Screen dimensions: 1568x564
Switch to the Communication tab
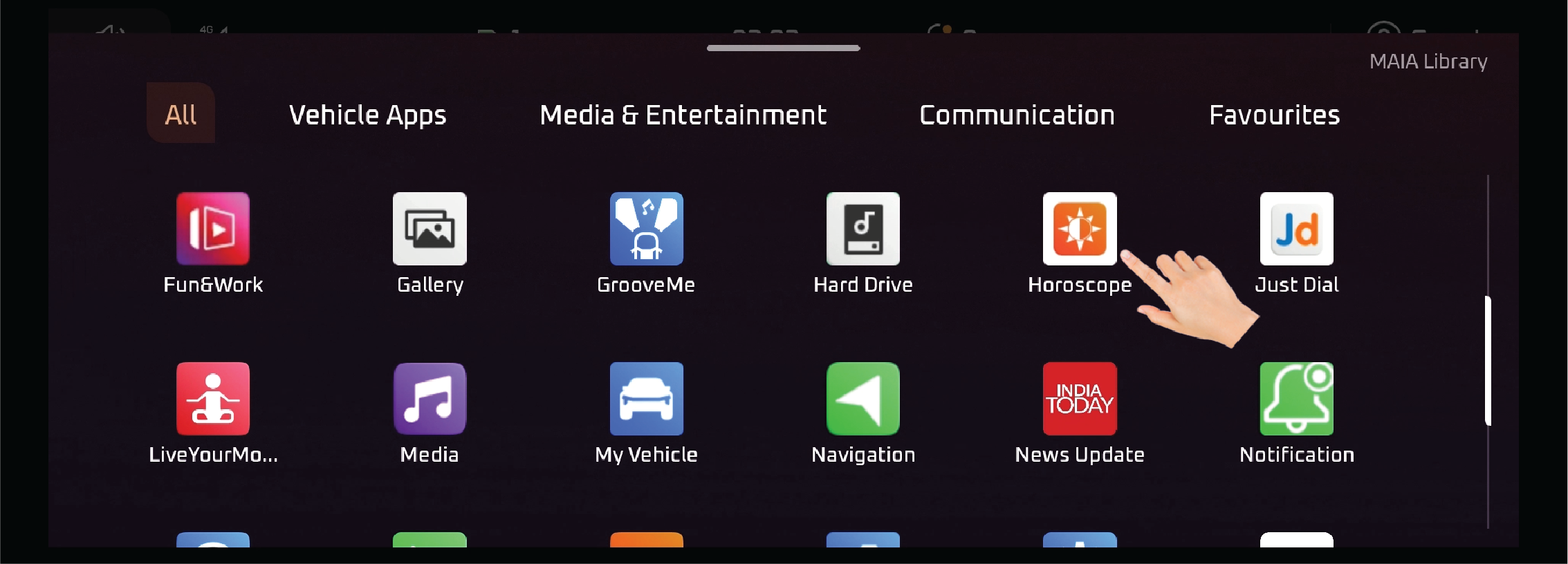pyautogui.click(x=1016, y=115)
